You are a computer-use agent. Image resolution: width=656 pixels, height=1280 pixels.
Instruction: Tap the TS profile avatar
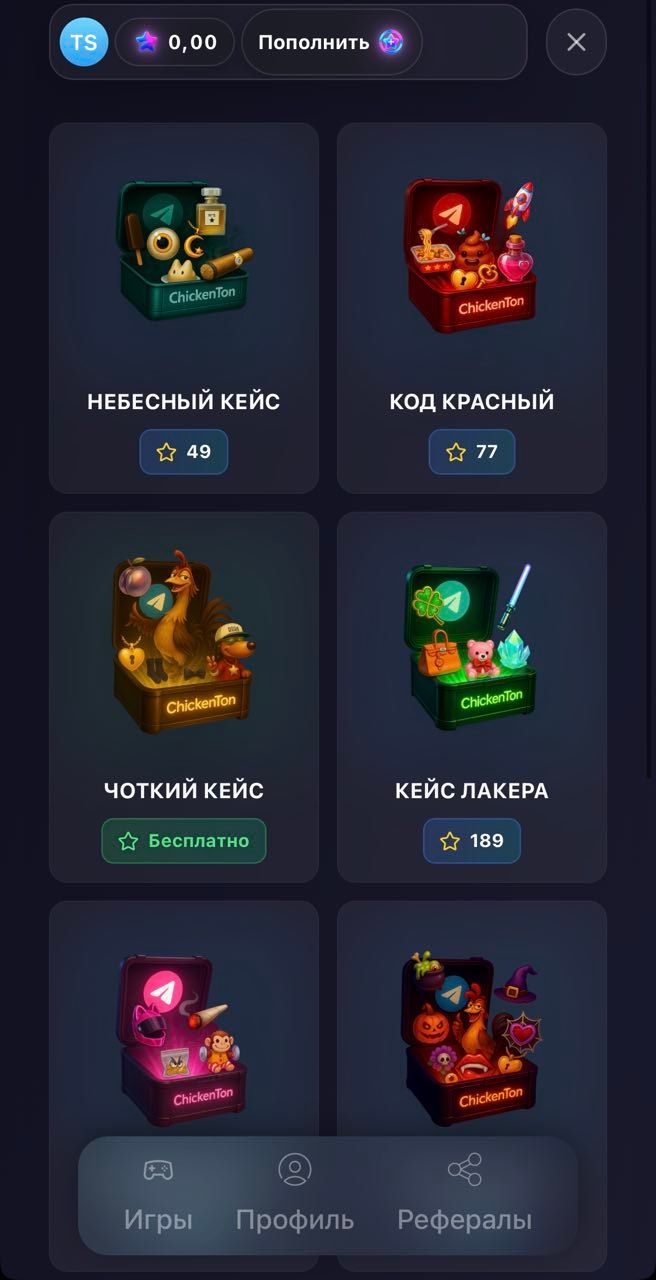click(84, 42)
